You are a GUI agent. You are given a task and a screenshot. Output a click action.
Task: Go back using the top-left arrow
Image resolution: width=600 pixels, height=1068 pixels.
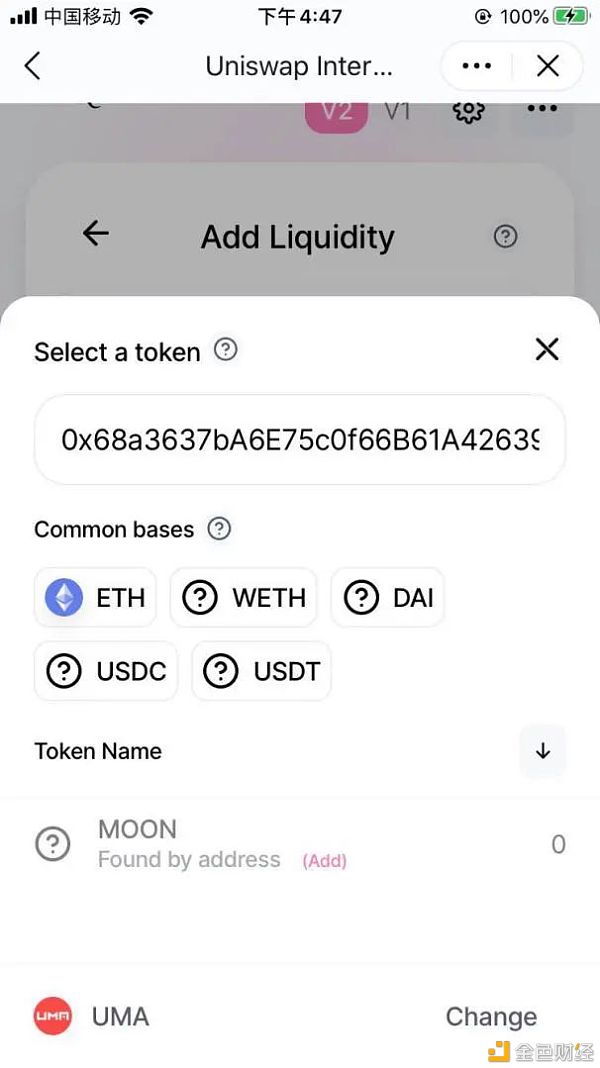(33, 67)
